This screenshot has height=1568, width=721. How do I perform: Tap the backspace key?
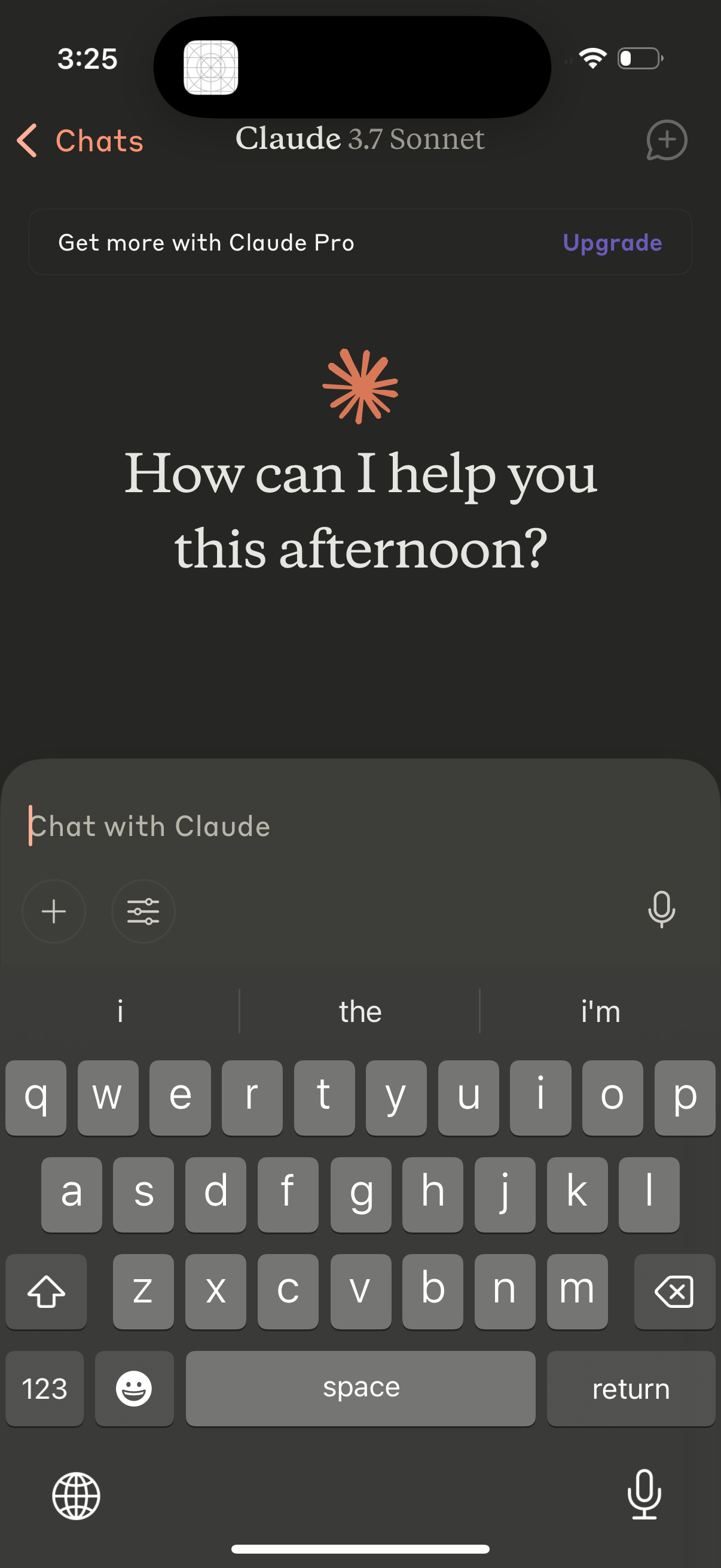tap(674, 1291)
